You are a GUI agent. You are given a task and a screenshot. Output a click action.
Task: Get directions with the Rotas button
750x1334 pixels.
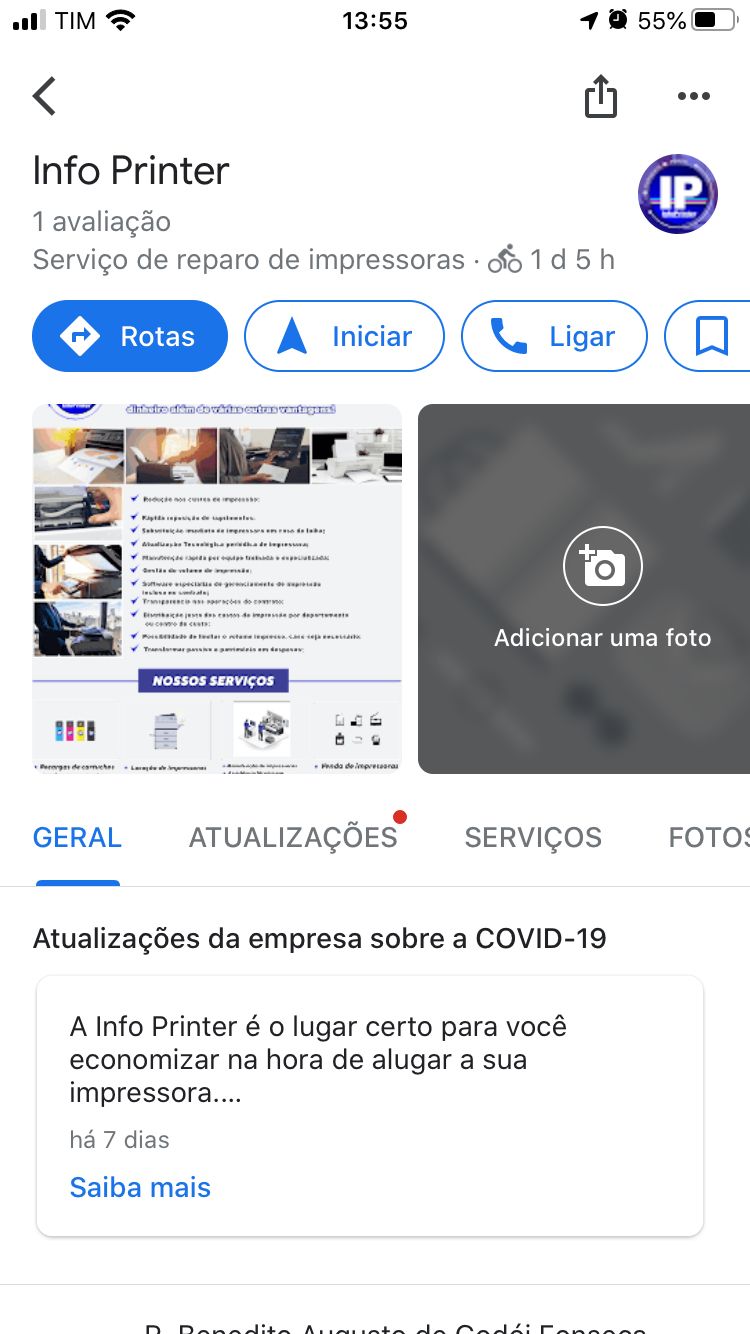click(130, 337)
